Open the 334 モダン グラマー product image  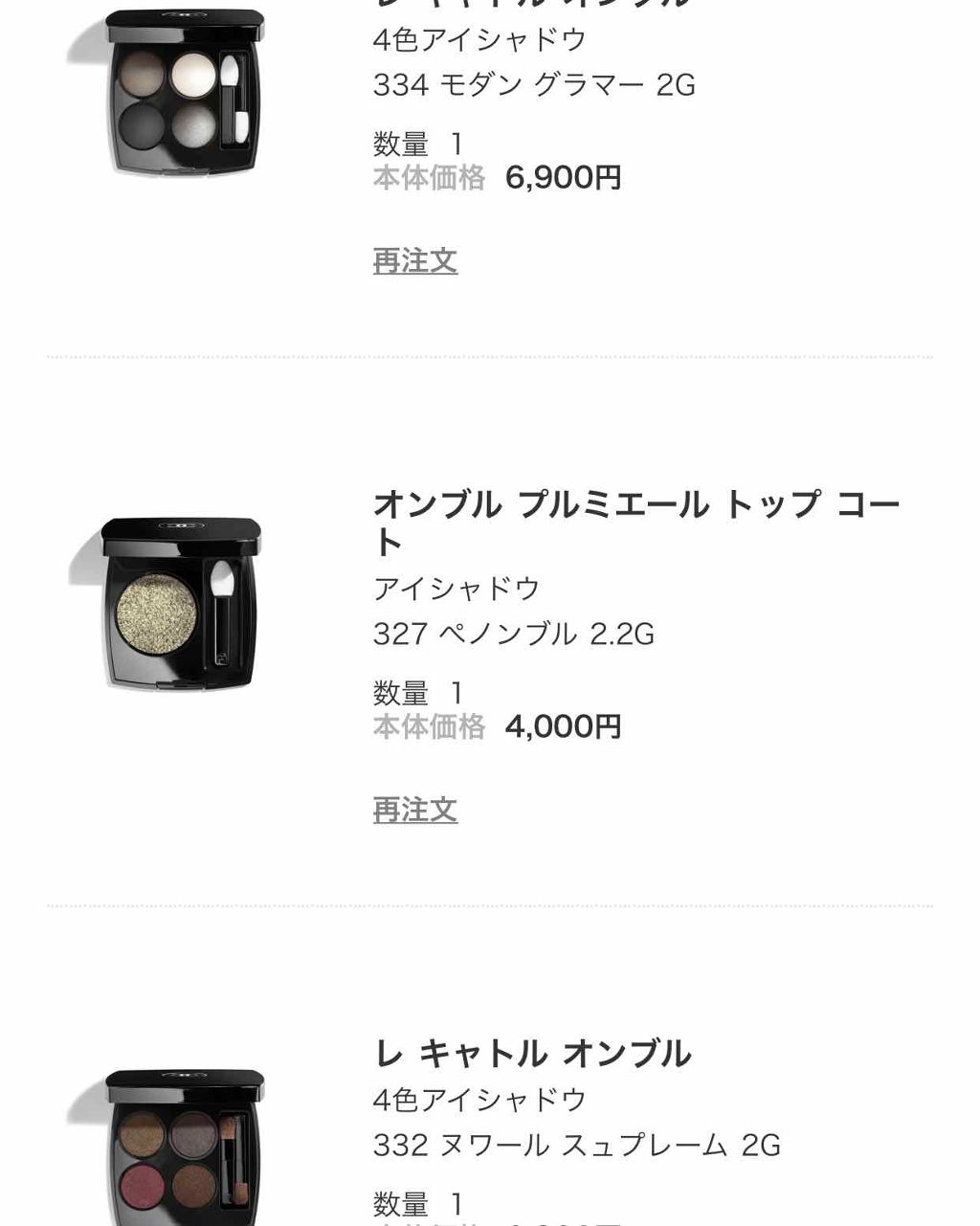click(x=170, y=94)
